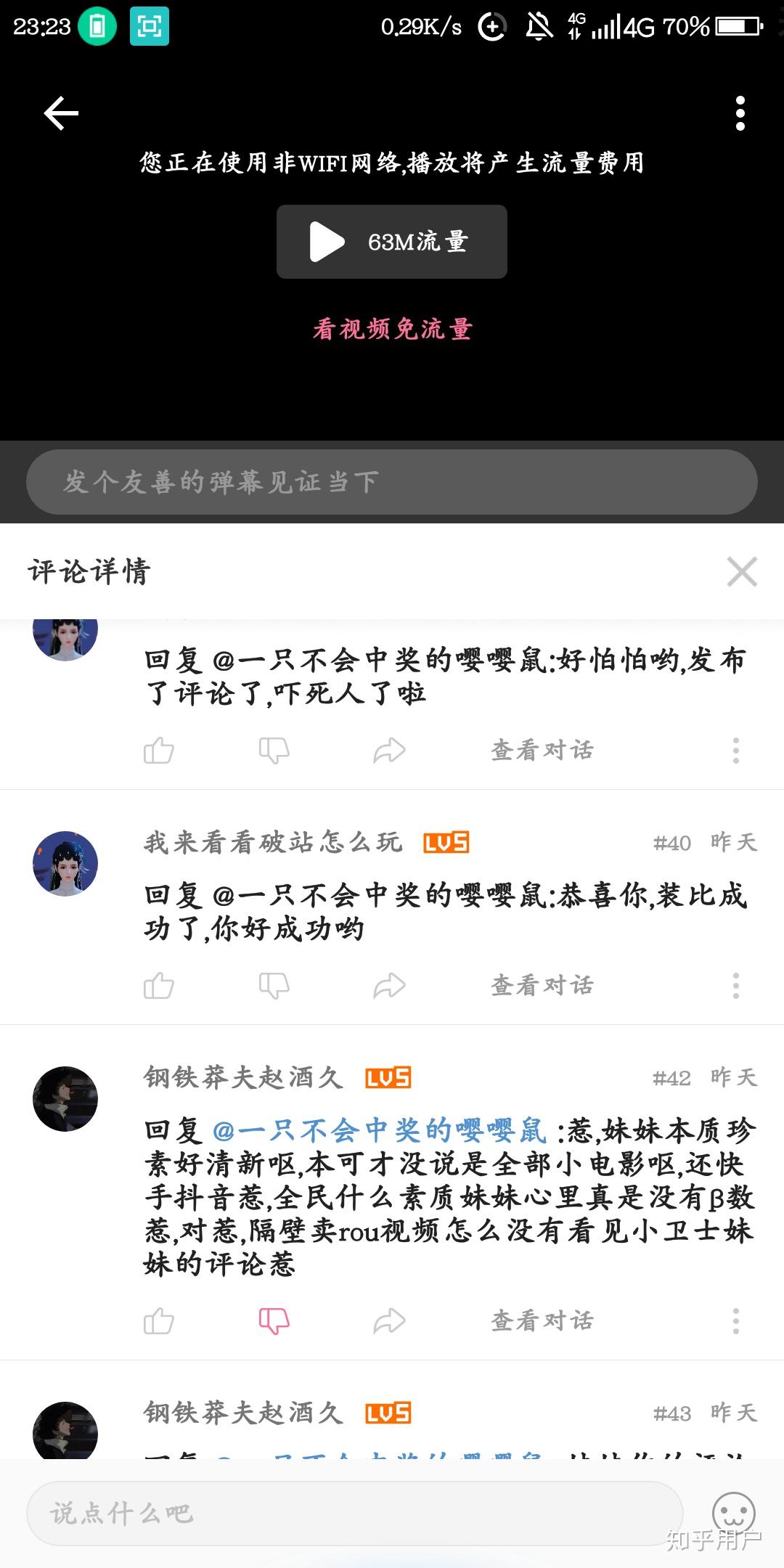Tap the 说点什么吧 comment input field
The height and width of the screenshot is (1568, 784).
(x=290, y=1513)
